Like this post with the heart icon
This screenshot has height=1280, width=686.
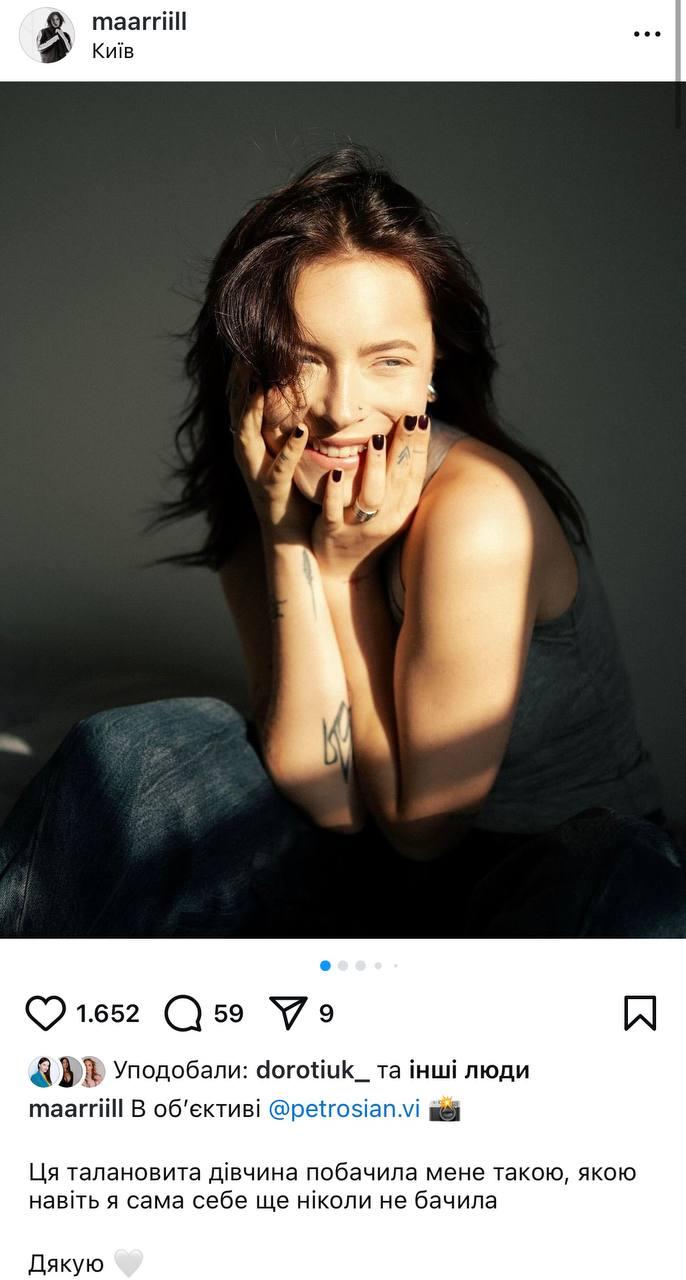coord(45,1013)
